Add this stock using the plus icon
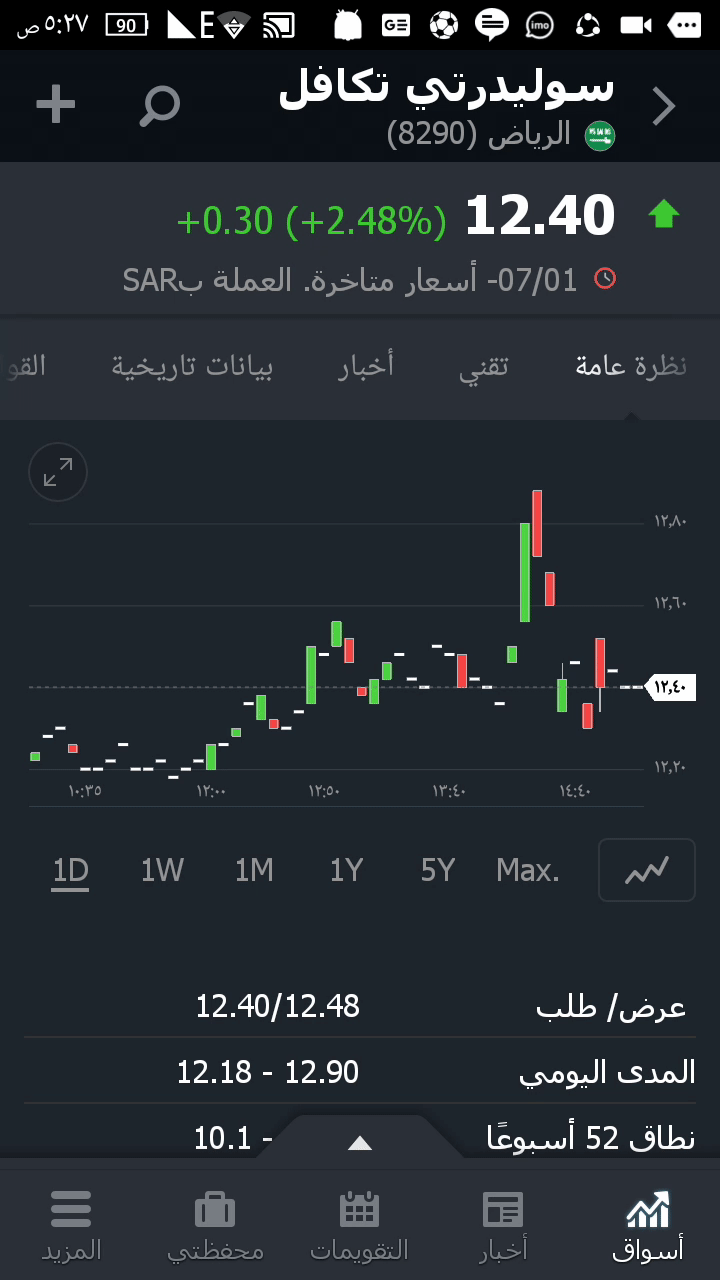Viewport: 720px width, 1280px height. pyautogui.click(x=56, y=104)
